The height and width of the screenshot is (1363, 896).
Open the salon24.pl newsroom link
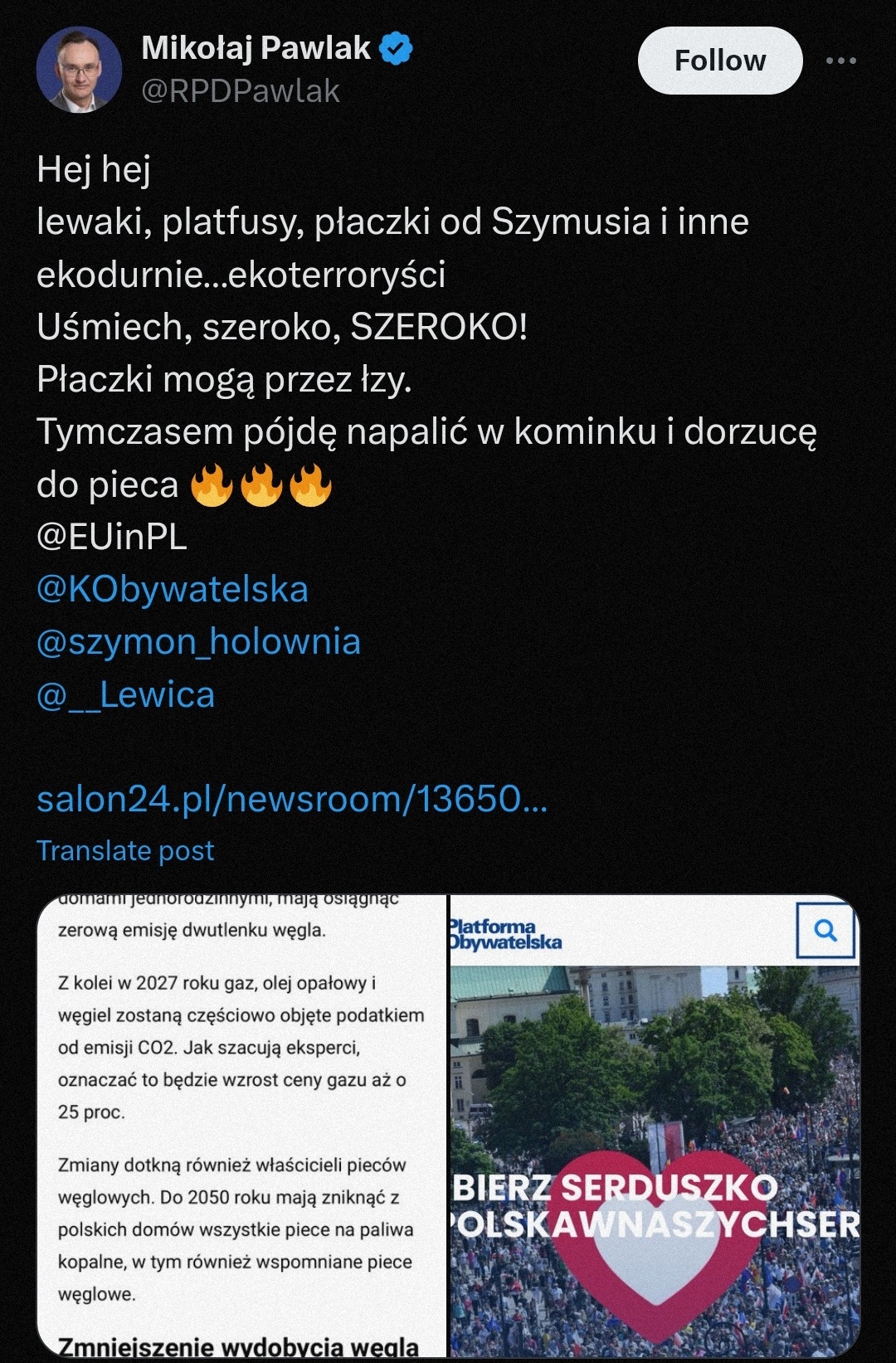click(292, 799)
